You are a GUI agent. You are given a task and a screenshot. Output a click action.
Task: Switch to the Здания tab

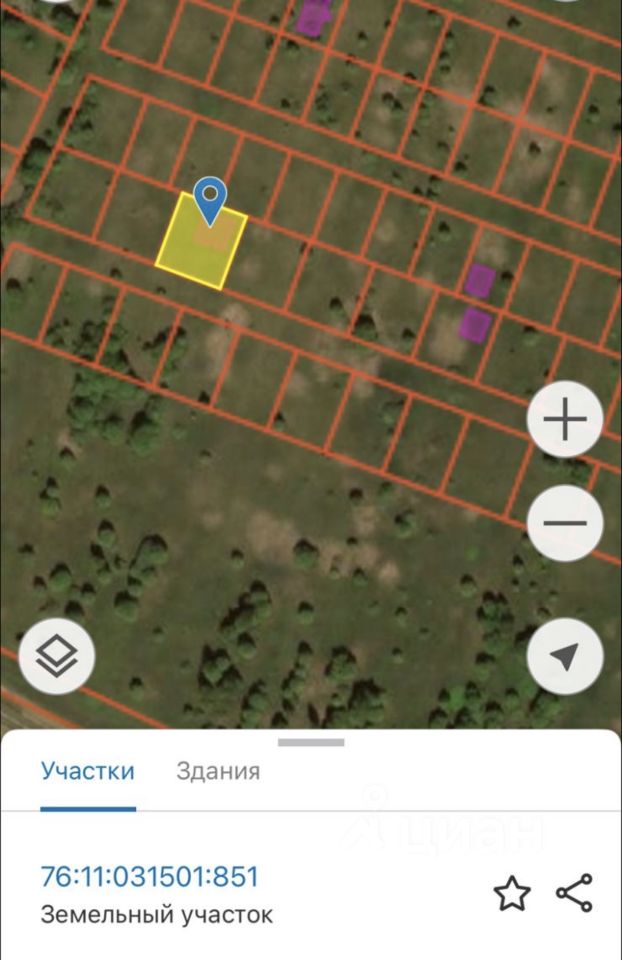pos(218,771)
